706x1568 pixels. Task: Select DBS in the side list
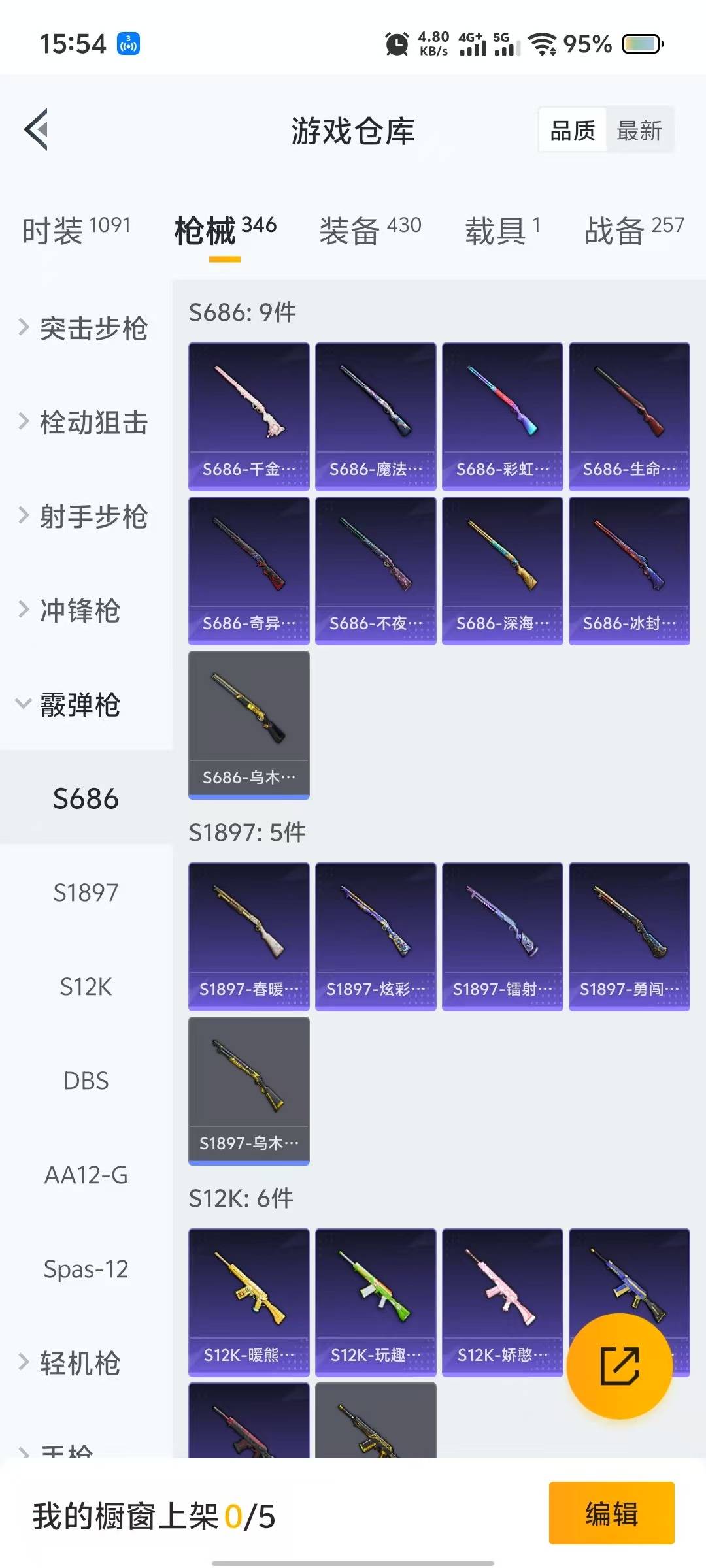(86, 1081)
